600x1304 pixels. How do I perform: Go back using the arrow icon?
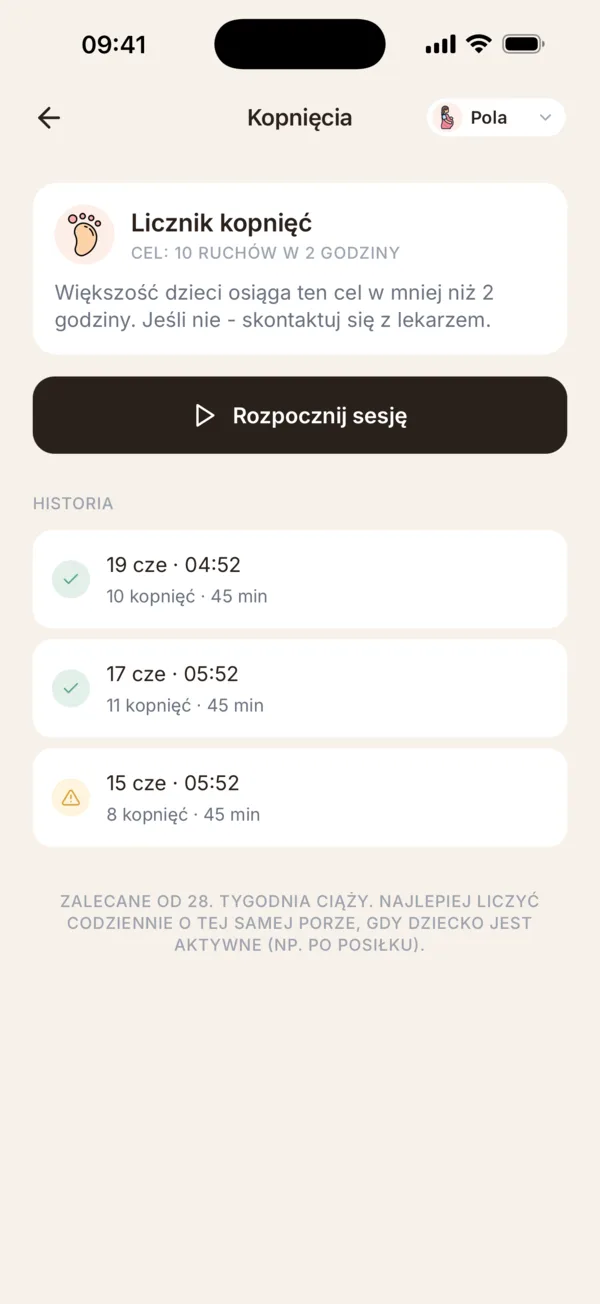pos(49,118)
